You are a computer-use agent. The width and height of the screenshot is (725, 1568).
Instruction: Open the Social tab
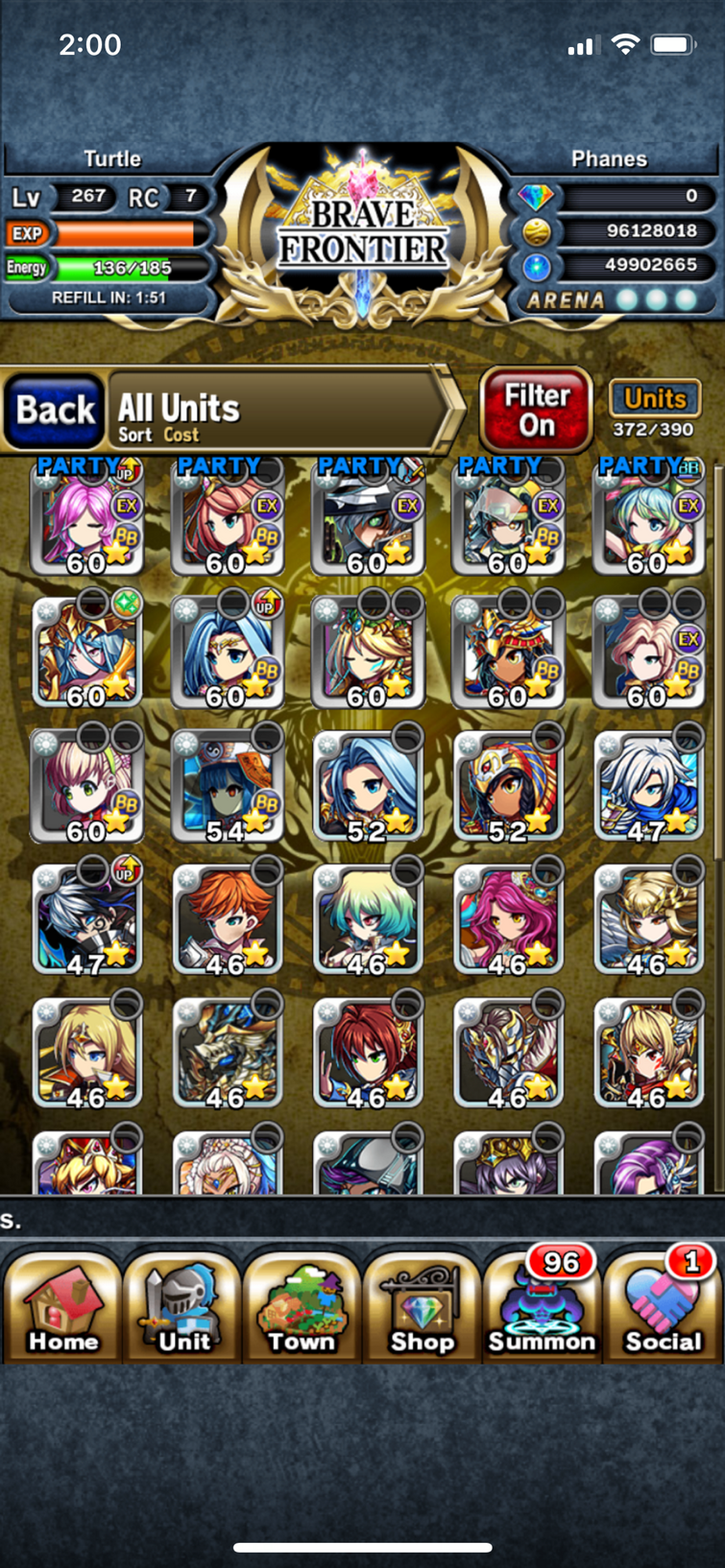[x=663, y=1303]
